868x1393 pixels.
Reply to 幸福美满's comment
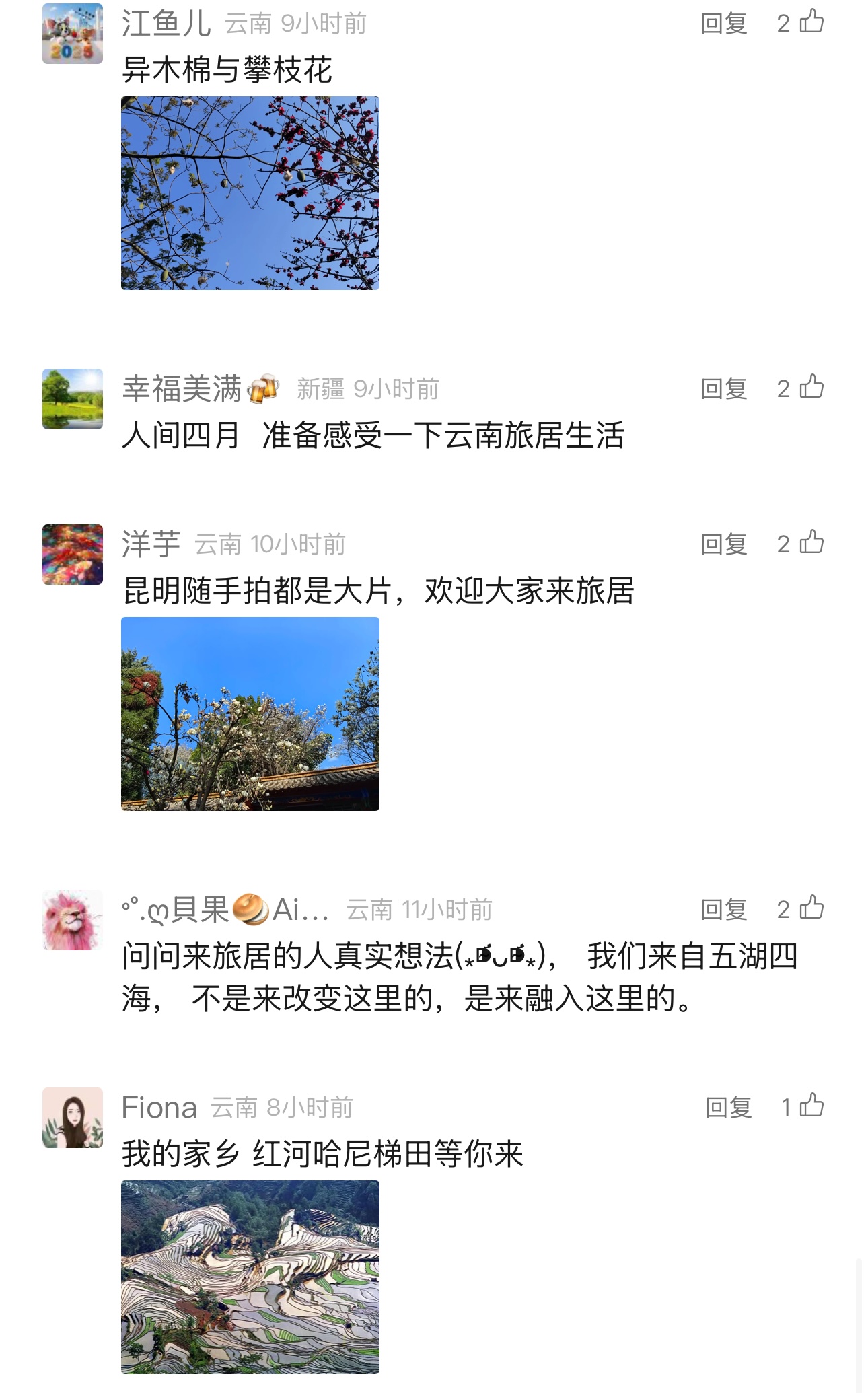pyautogui.click(x=724, y=389)
